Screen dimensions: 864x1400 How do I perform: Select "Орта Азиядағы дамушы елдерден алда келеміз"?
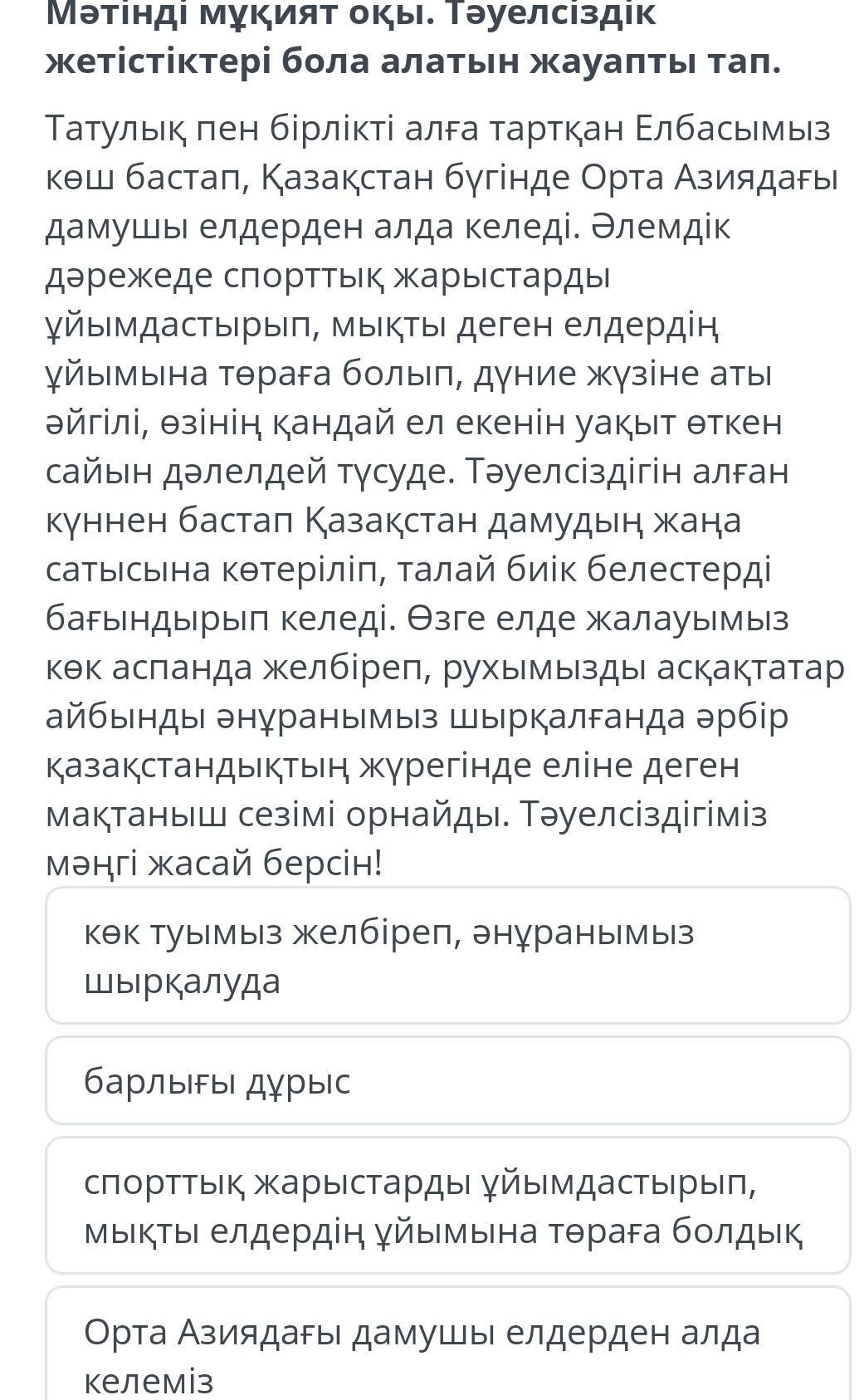coord(448,1345)
